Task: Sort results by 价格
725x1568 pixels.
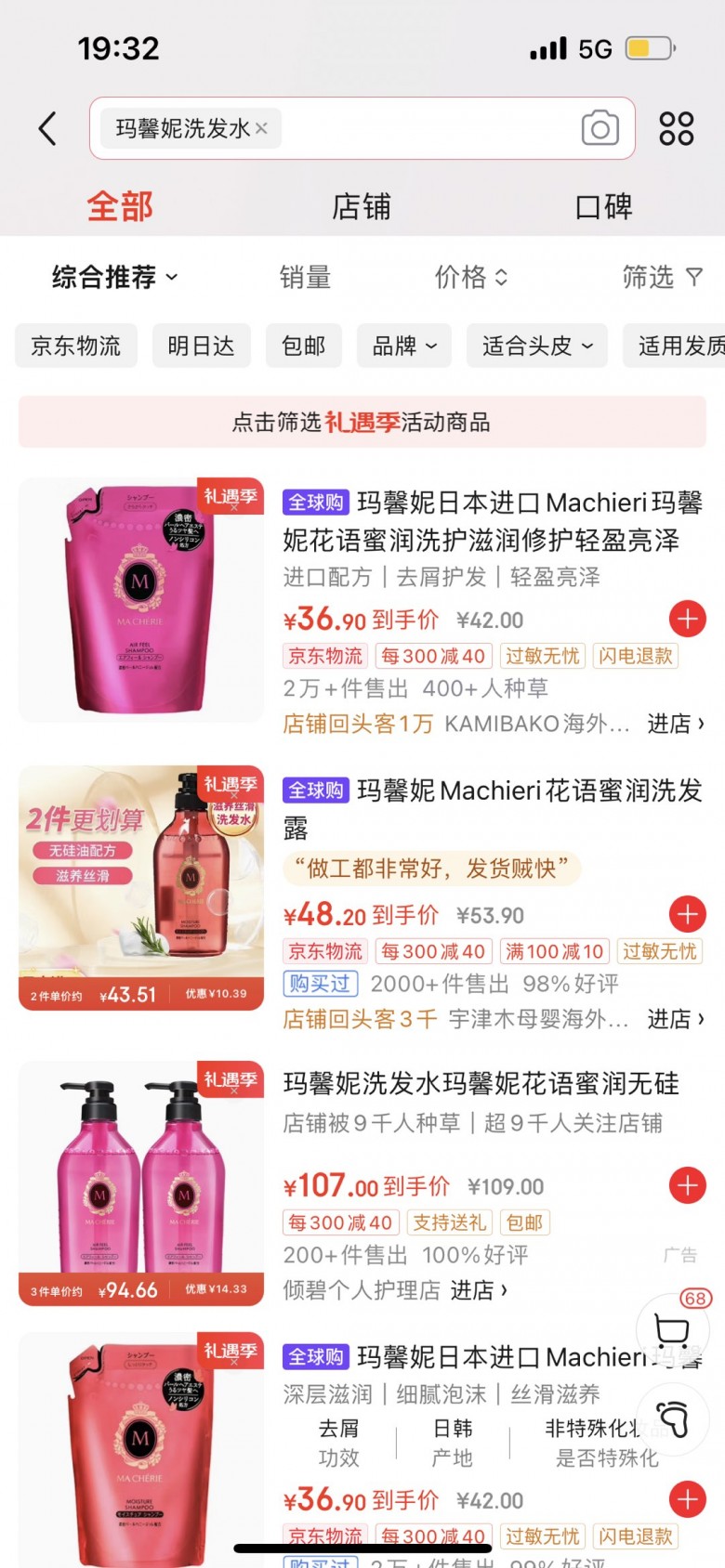Action: coord(471,277)
